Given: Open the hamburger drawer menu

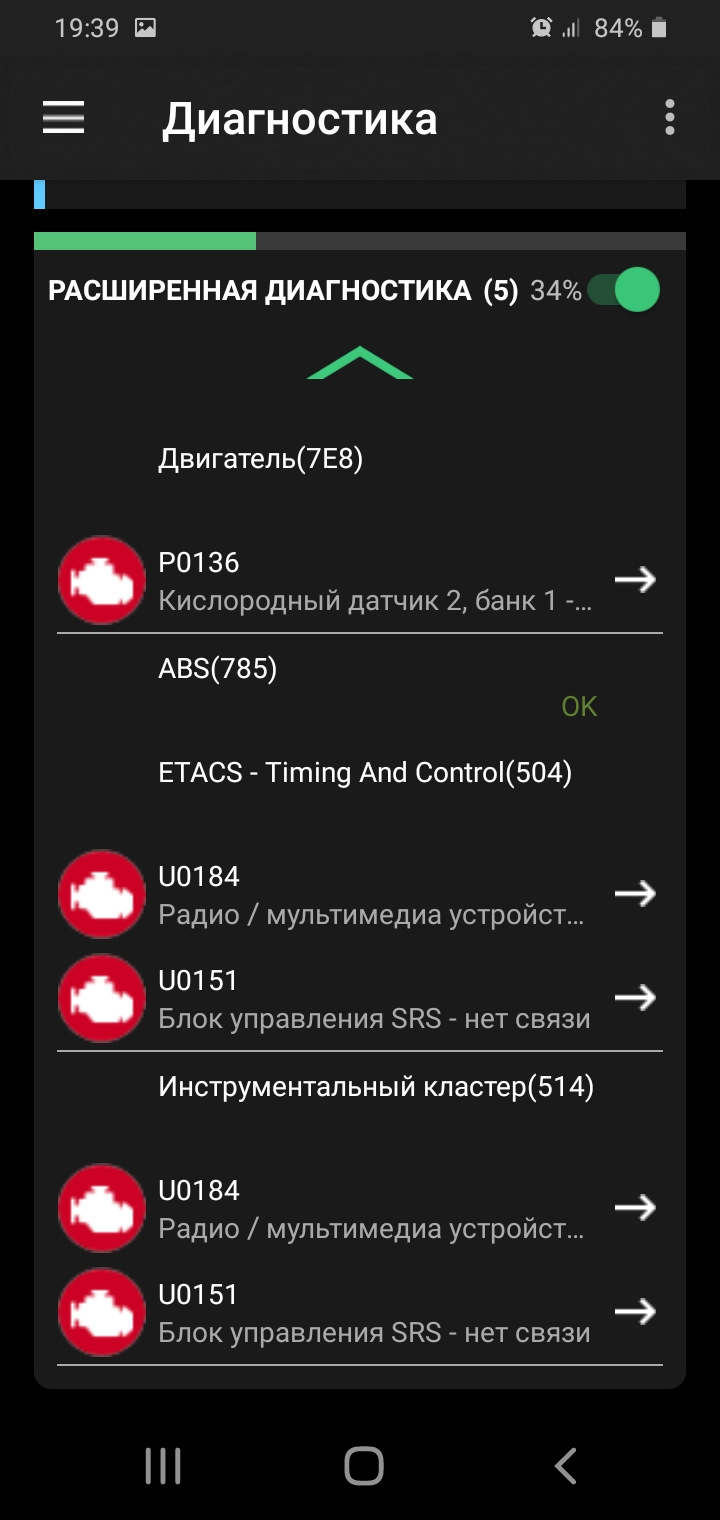Looking at the screenshot, I should (63, 119).
